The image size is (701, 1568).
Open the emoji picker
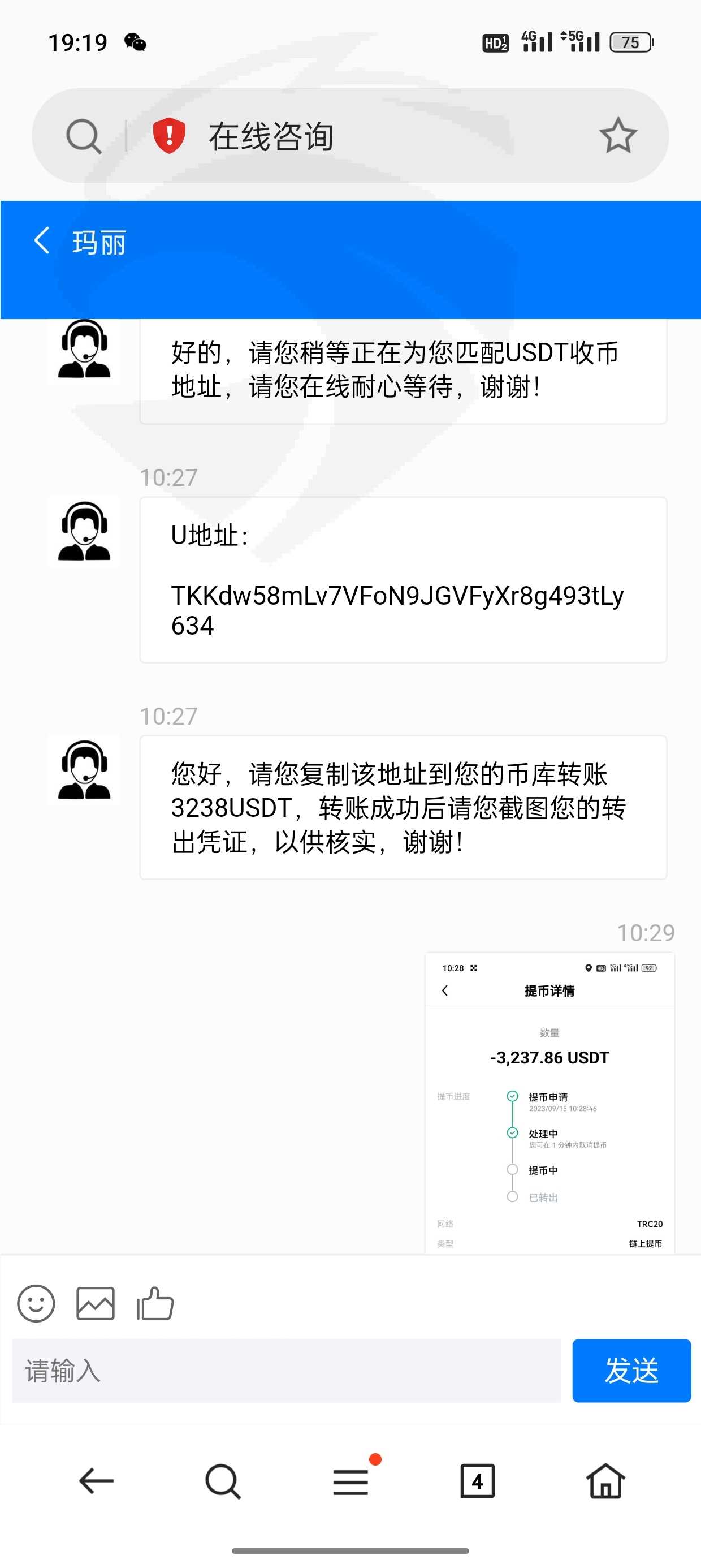36,1303
